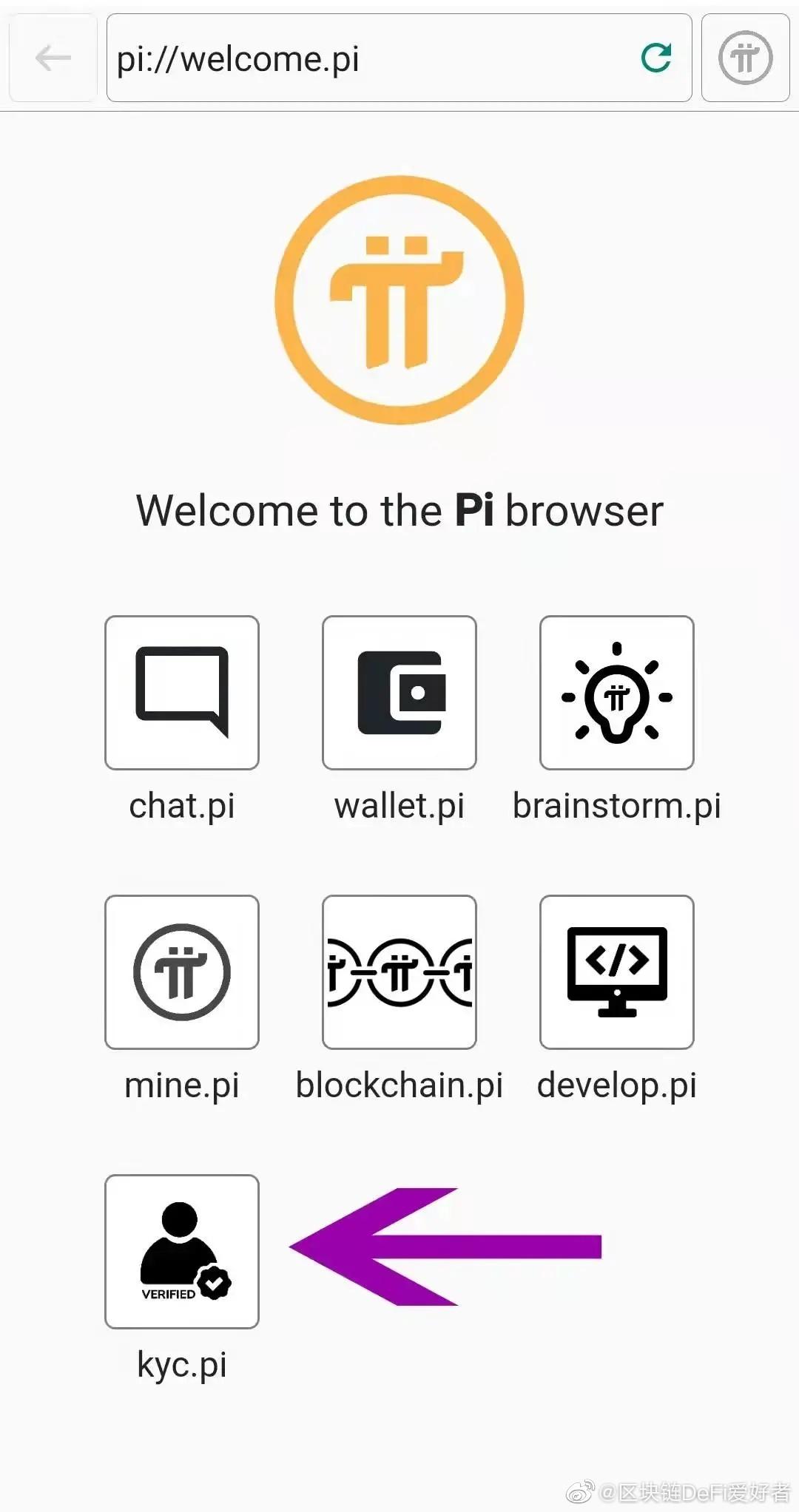799x1512 pixels.
Task: Open the kyc.pi verified person icon
Action: pos(182,1252)
